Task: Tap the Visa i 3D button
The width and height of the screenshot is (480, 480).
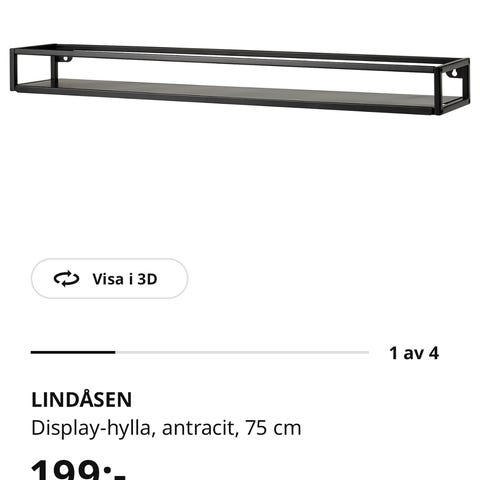Action: click(x=109, y=278)
